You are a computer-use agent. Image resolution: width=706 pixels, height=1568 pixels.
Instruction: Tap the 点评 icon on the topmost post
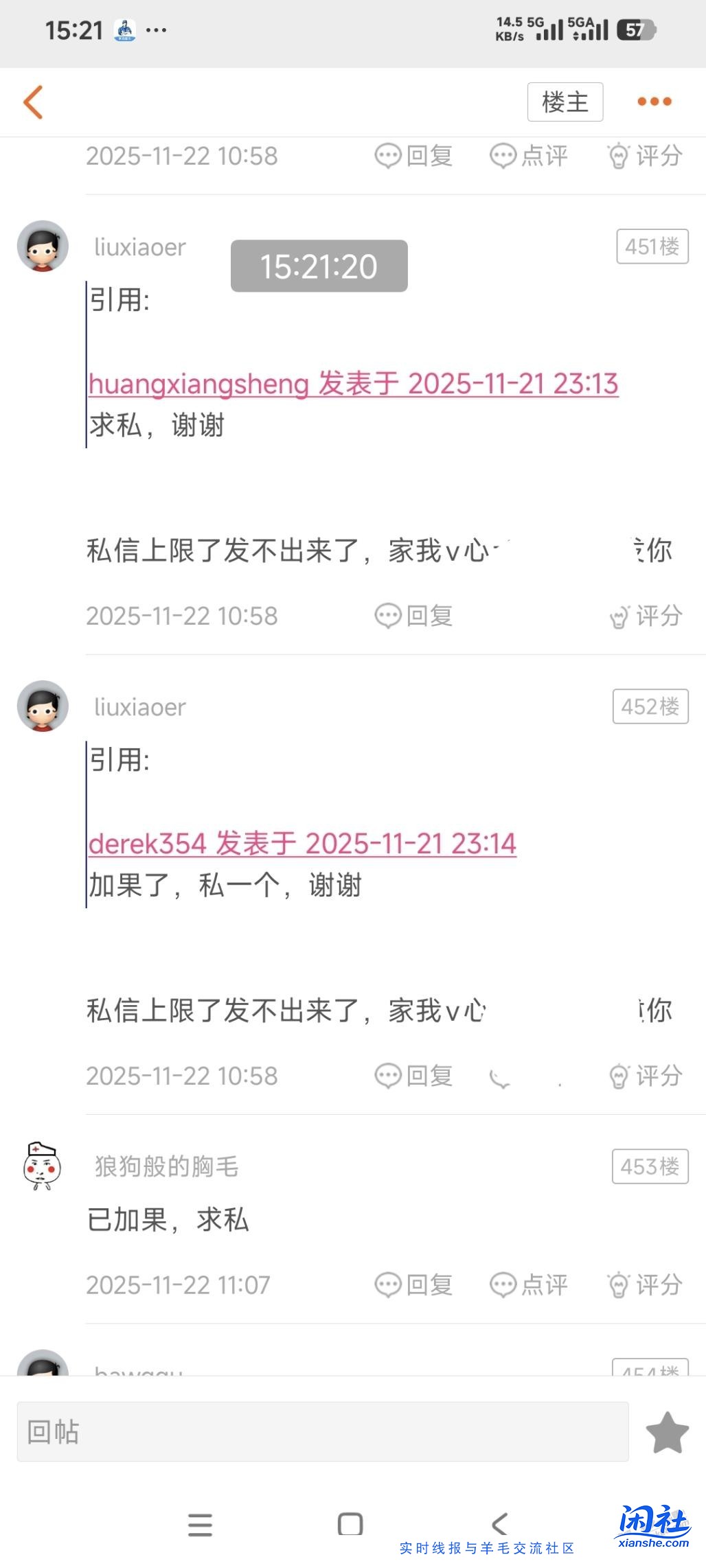click(x=529, y=157)
